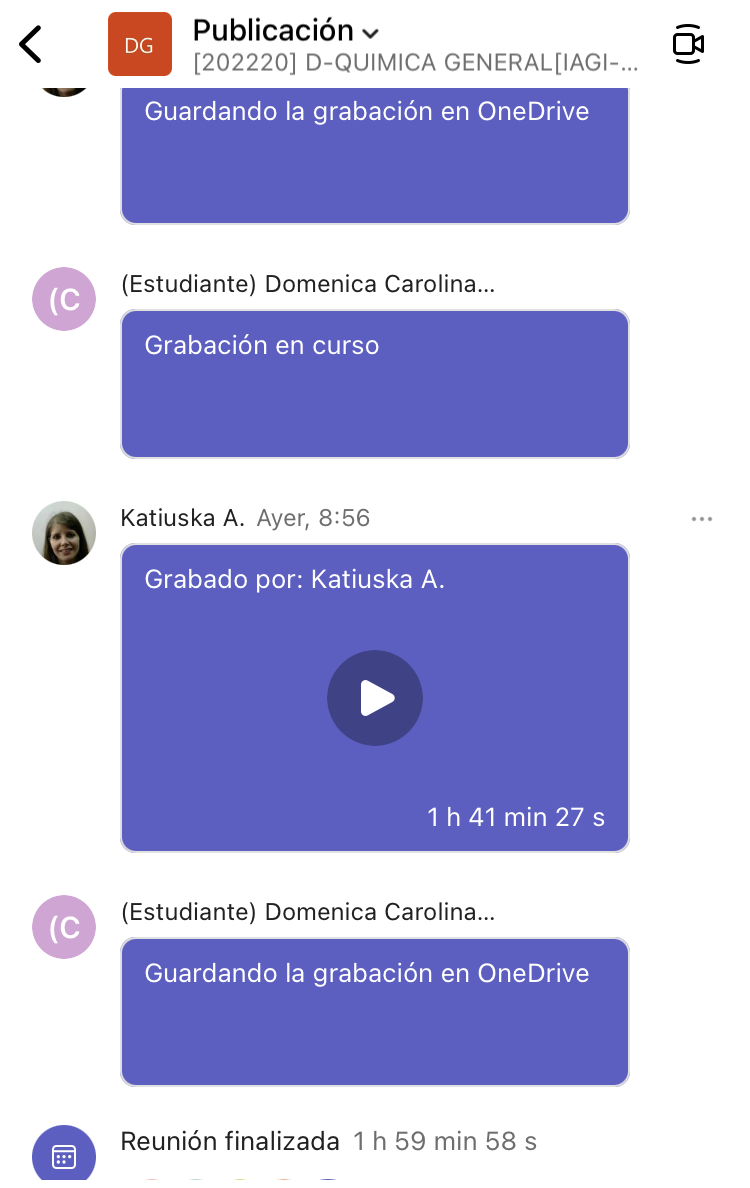The height and width of the screenshot is (1188, 750).
Task: Start a video meeting from the camera icon
Action: [x=688, y=44]
